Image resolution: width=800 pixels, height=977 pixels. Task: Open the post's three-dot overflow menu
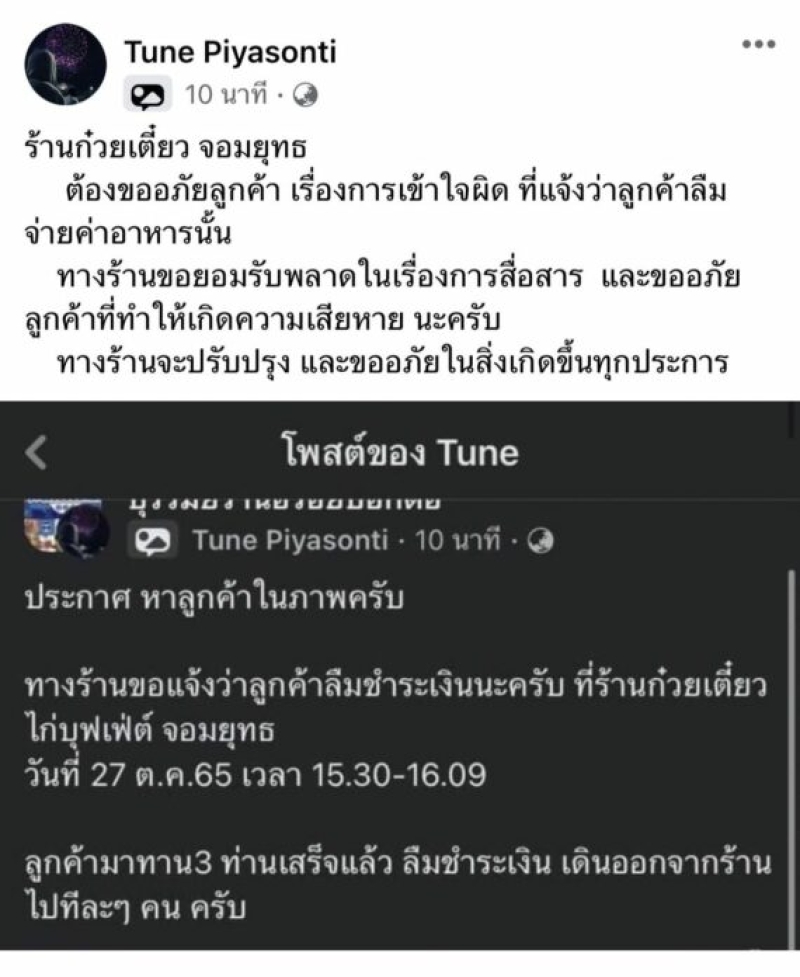[x=757, y=46]
